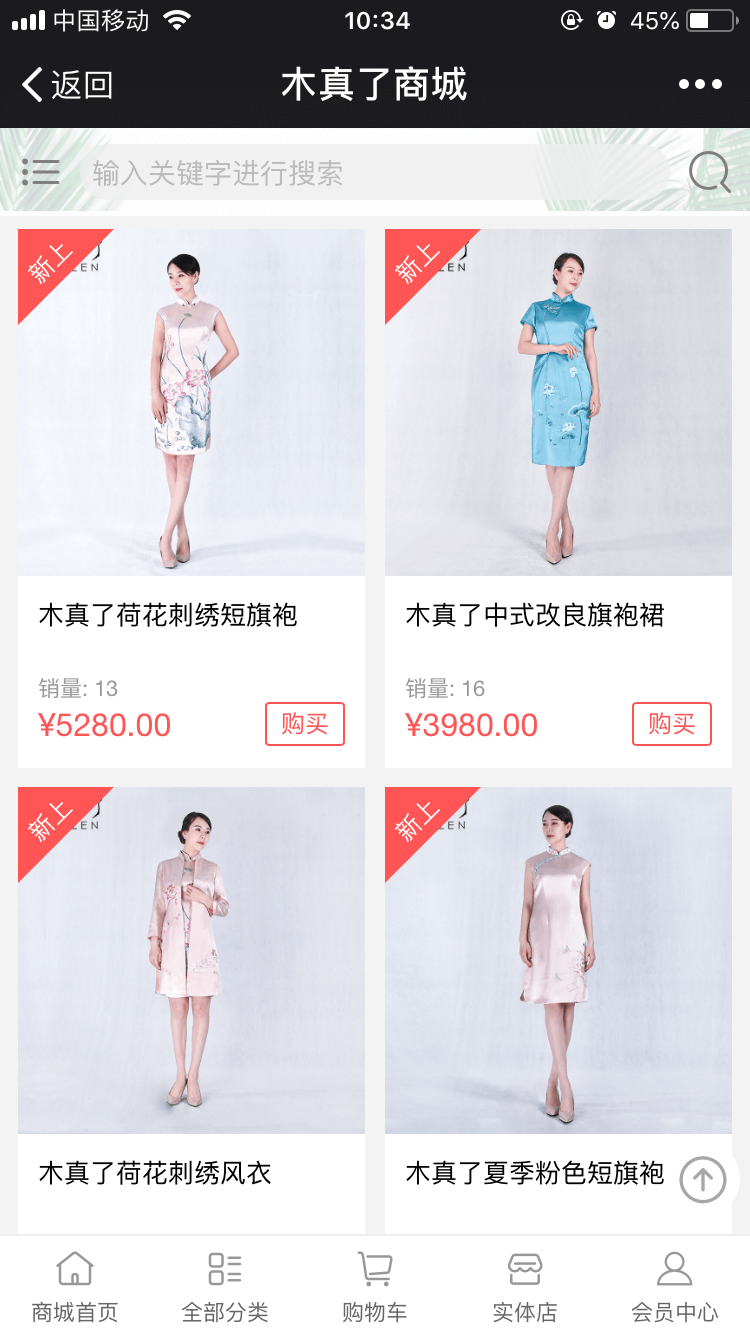Switch to the 商城首页 tab
This screenshot has height=1334, width=750.
[75, 1286]
